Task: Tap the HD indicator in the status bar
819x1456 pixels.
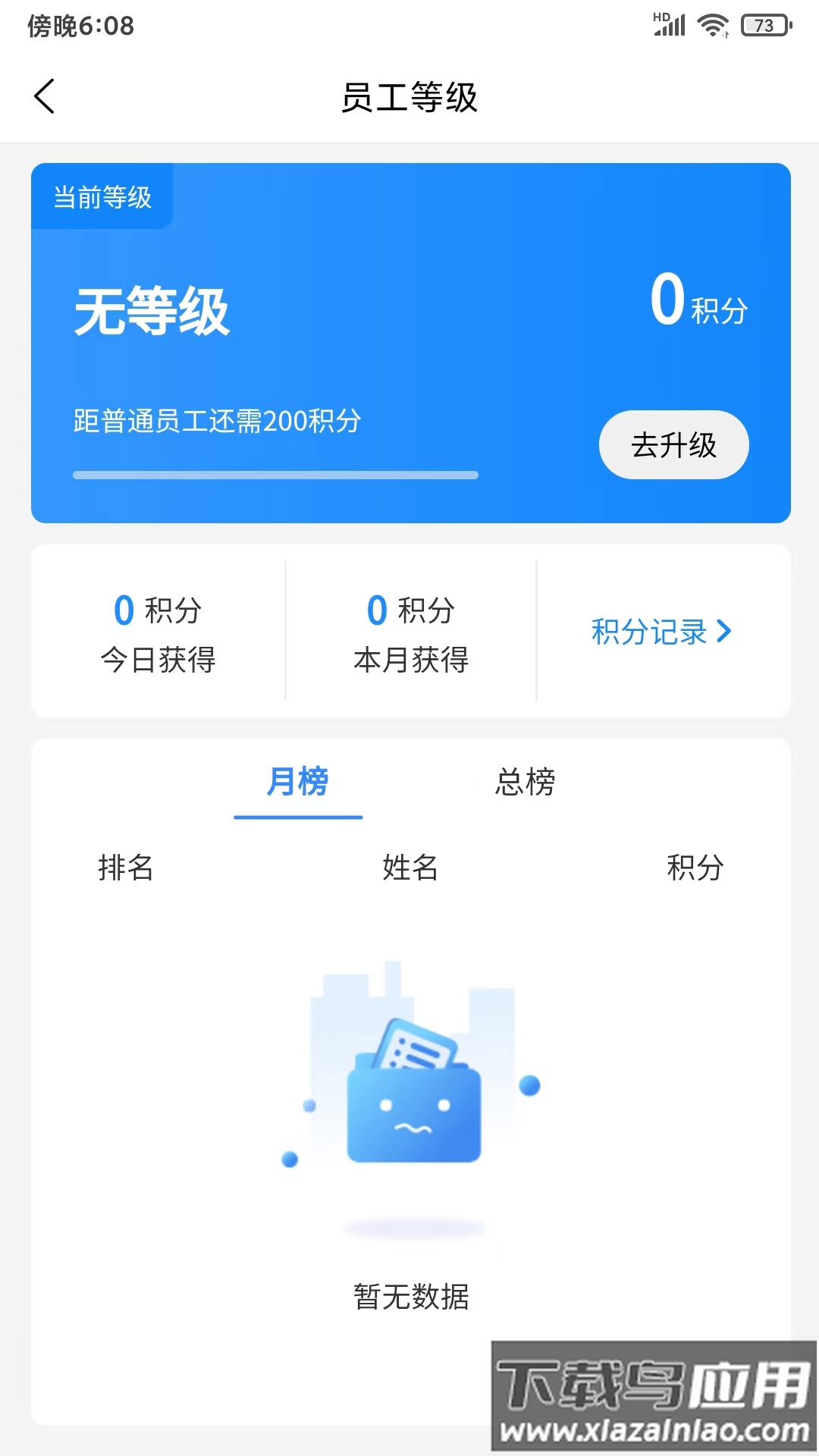Action: pyautogui.click(x=659, y=15)
